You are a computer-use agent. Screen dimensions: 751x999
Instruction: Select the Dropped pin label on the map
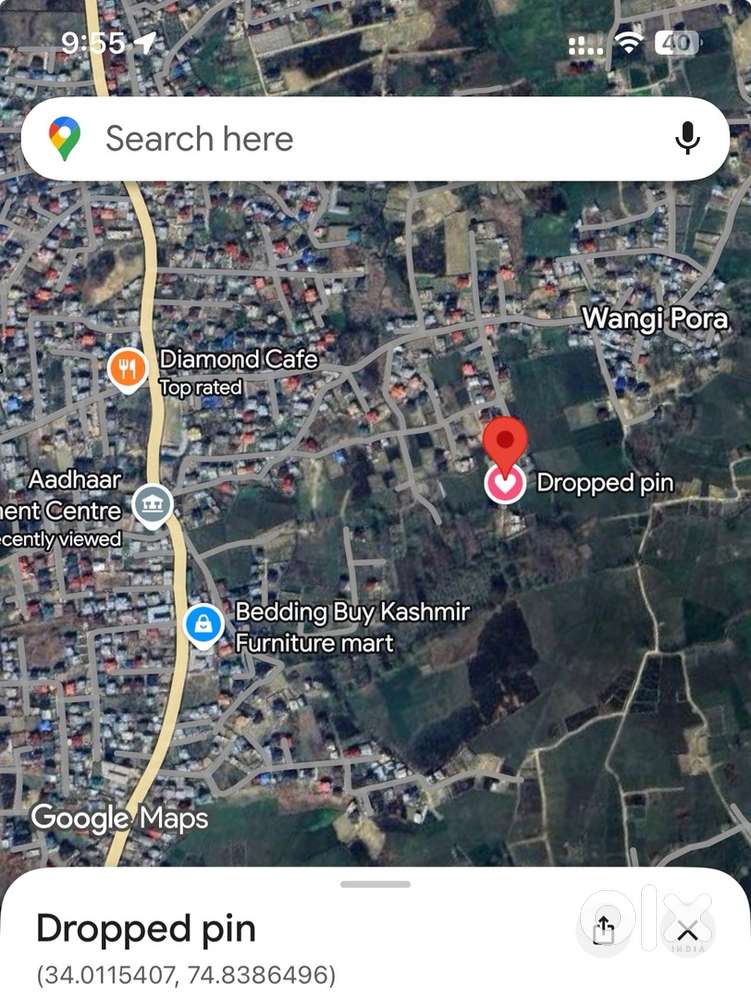click(607, 483)
